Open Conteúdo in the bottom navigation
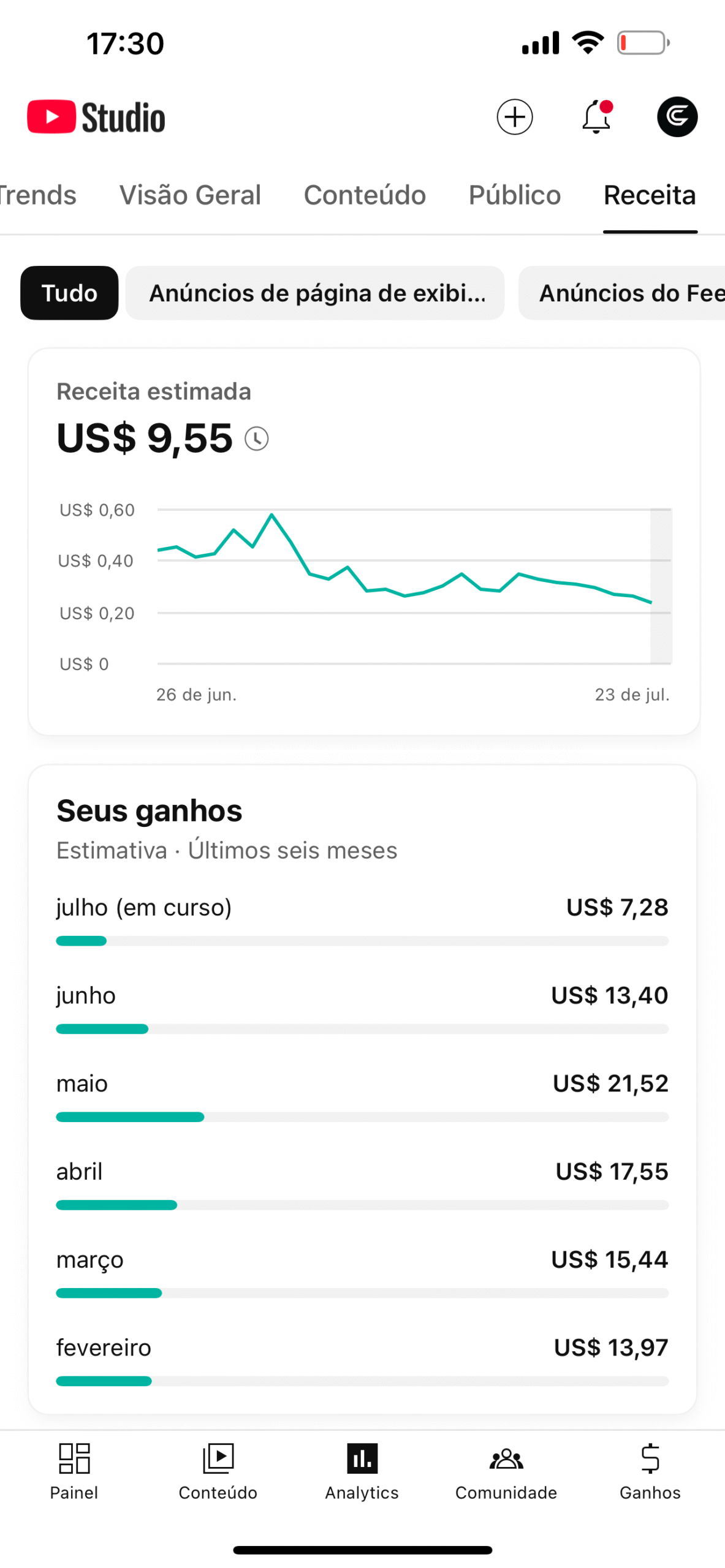 point(218,1471)
